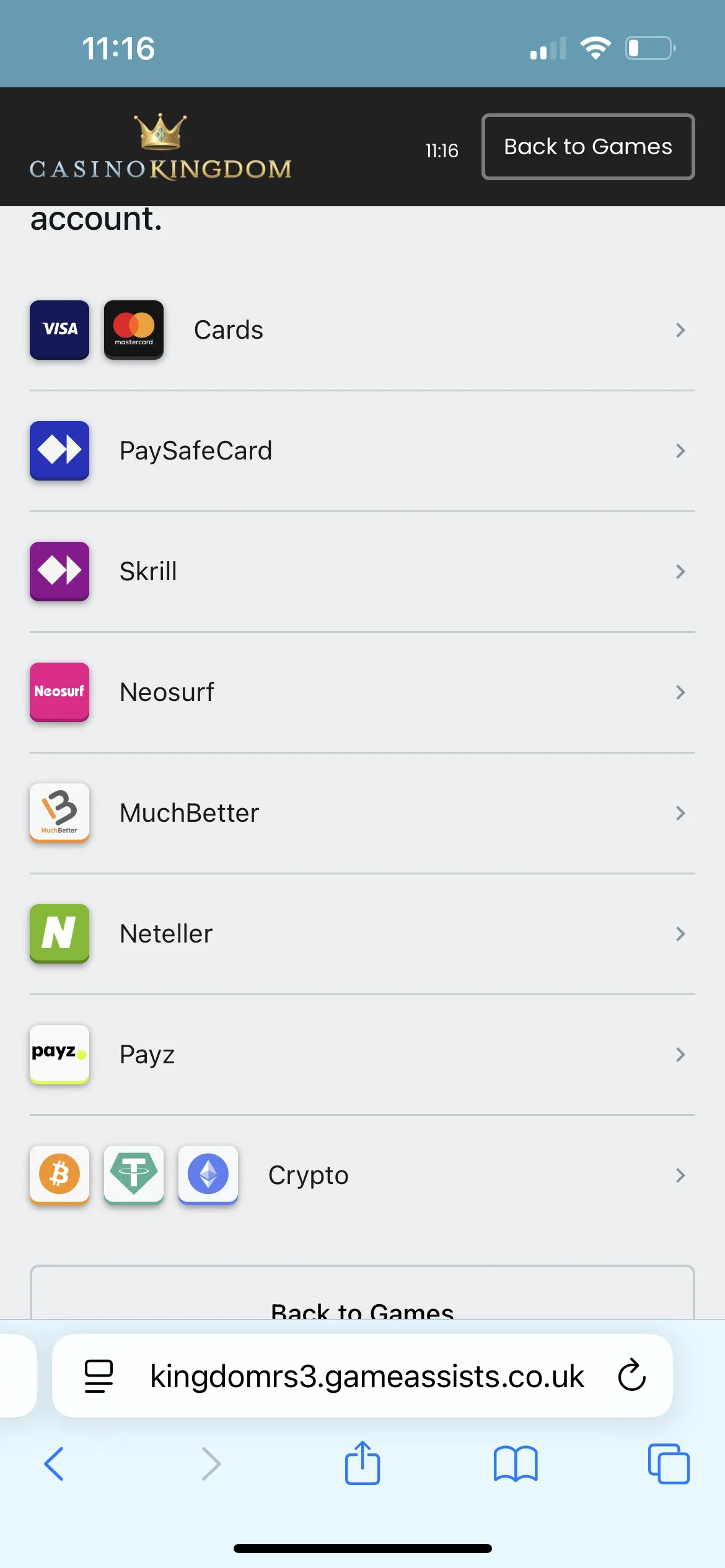Share this page from browser toolbar
Image resolution: width=725 pixels, height=1568 pixels.
tap(362, 1464)
